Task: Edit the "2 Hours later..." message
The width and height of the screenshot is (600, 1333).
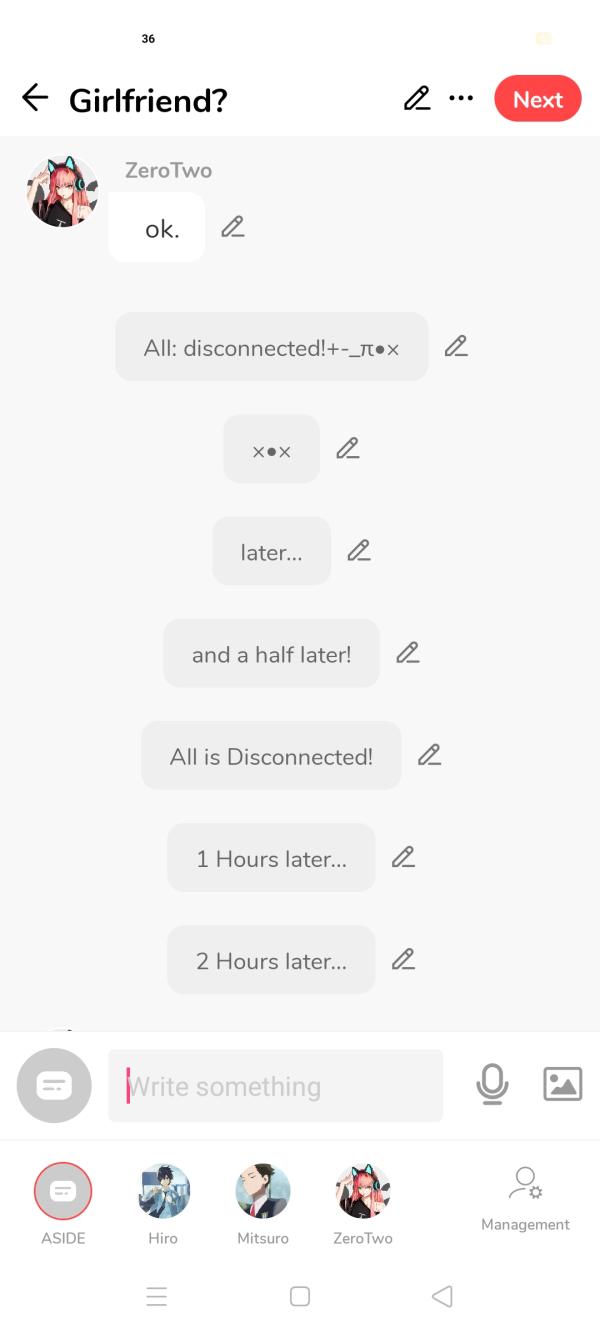Action: pyautogui.click(x=403, y=959)
